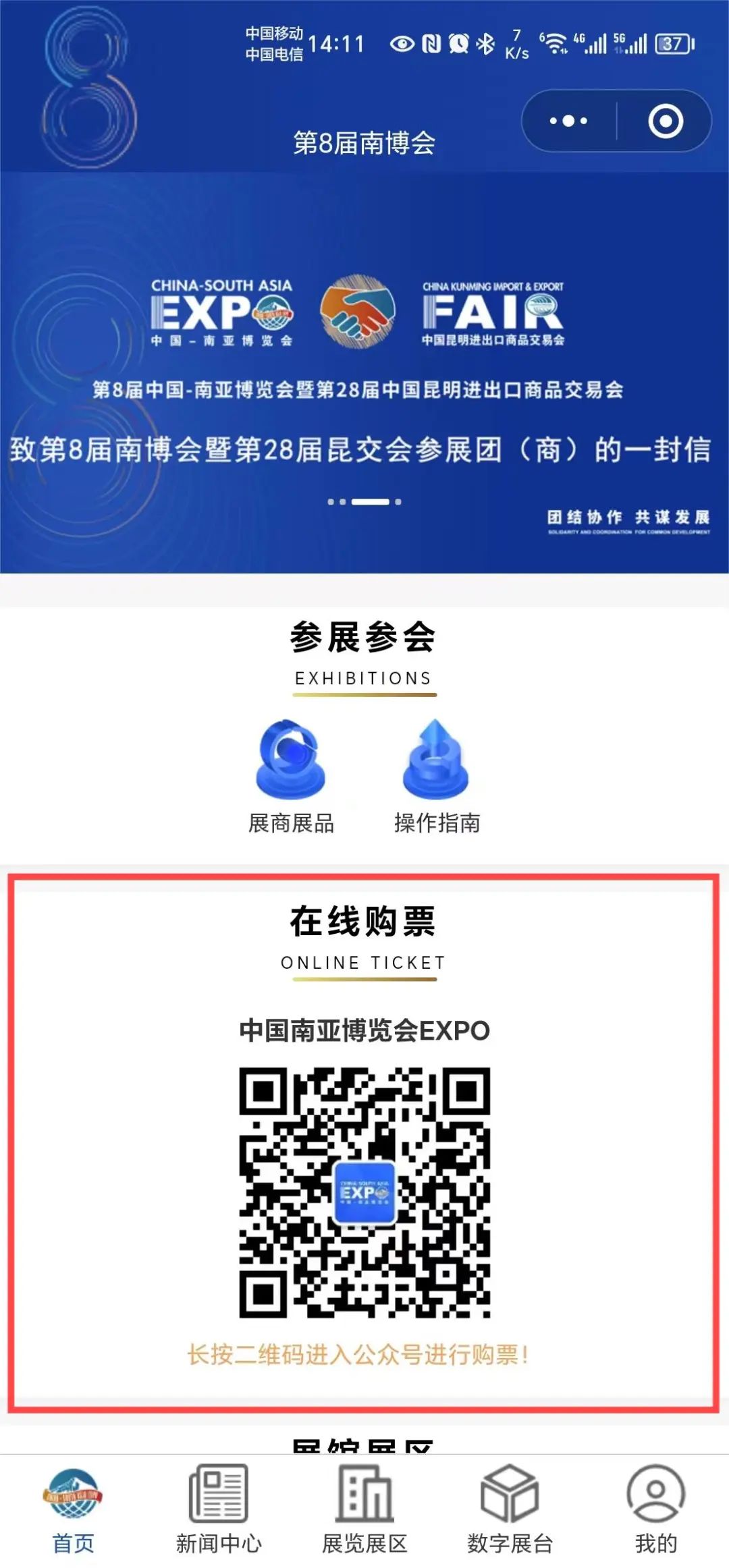Viewport: 729px width, 1568px height.
Task: Open the 操作指南 operation guide
Action: click(437, 776)
